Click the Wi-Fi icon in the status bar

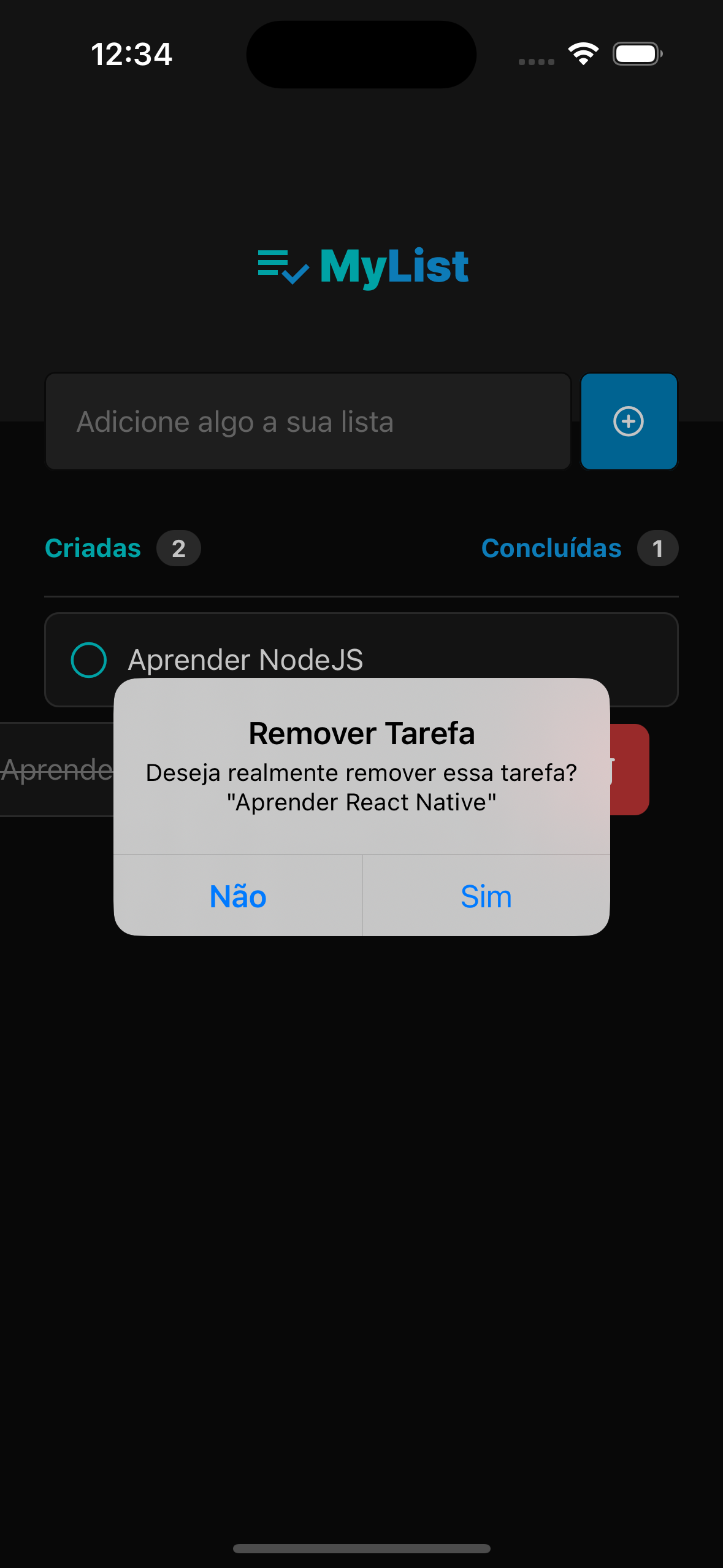(583, 54)
